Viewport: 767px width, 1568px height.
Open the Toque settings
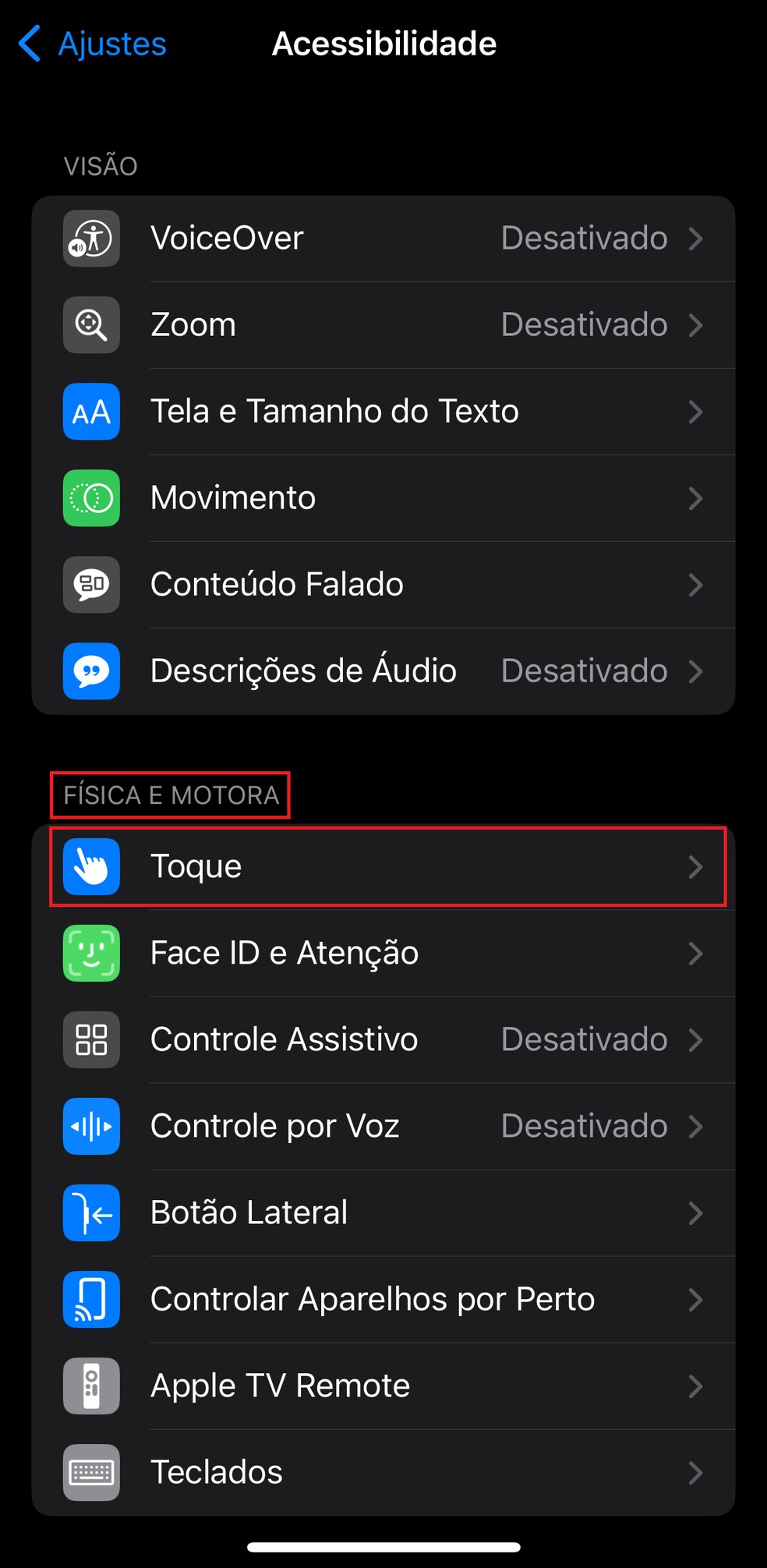click(383, 867)
